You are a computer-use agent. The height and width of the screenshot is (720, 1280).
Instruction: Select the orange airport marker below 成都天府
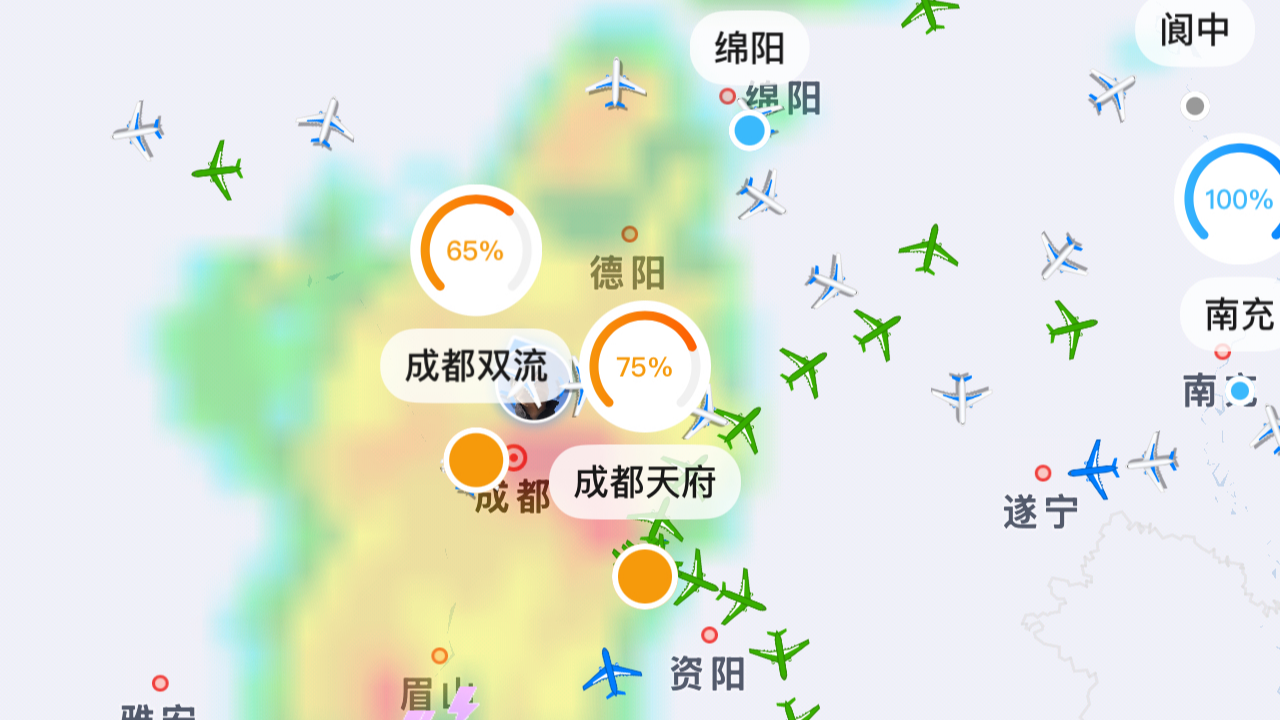645,577
